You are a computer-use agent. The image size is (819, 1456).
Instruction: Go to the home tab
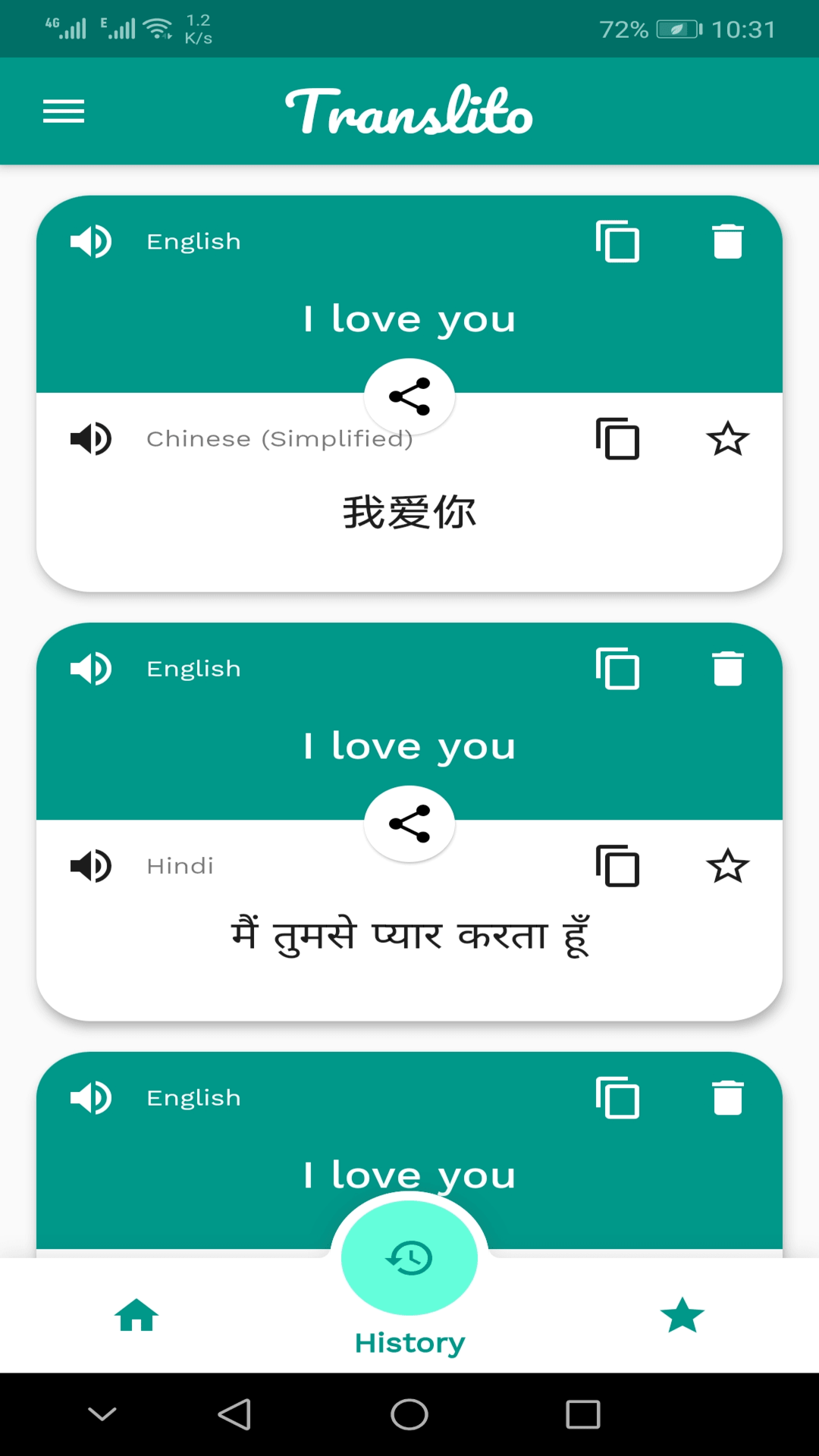tap(136, 1315)
